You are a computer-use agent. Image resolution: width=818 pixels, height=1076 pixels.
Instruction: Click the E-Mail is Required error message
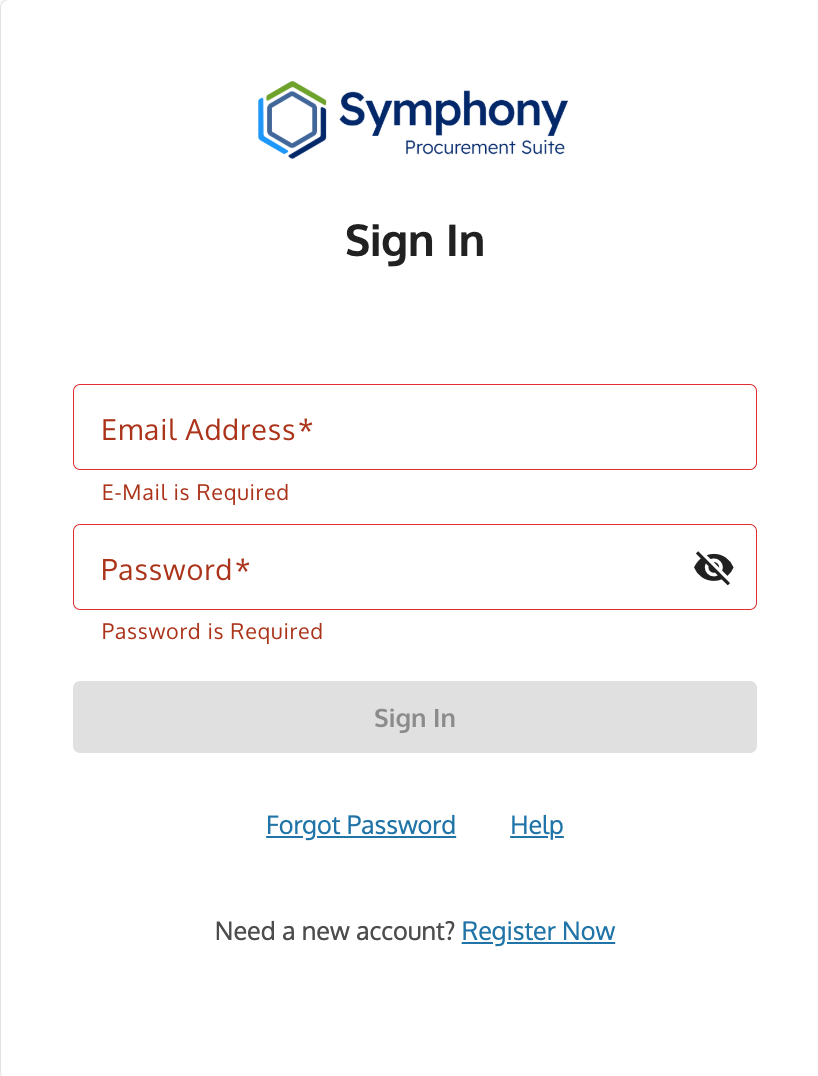point(195,492)
